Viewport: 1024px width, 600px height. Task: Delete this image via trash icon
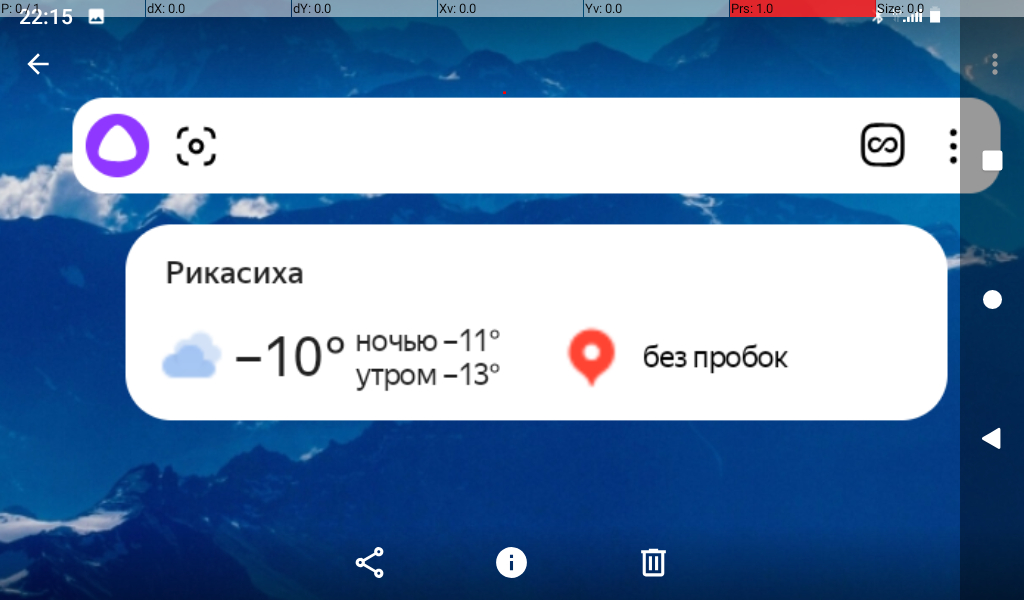pyautogui.click(x=653, y=562)
